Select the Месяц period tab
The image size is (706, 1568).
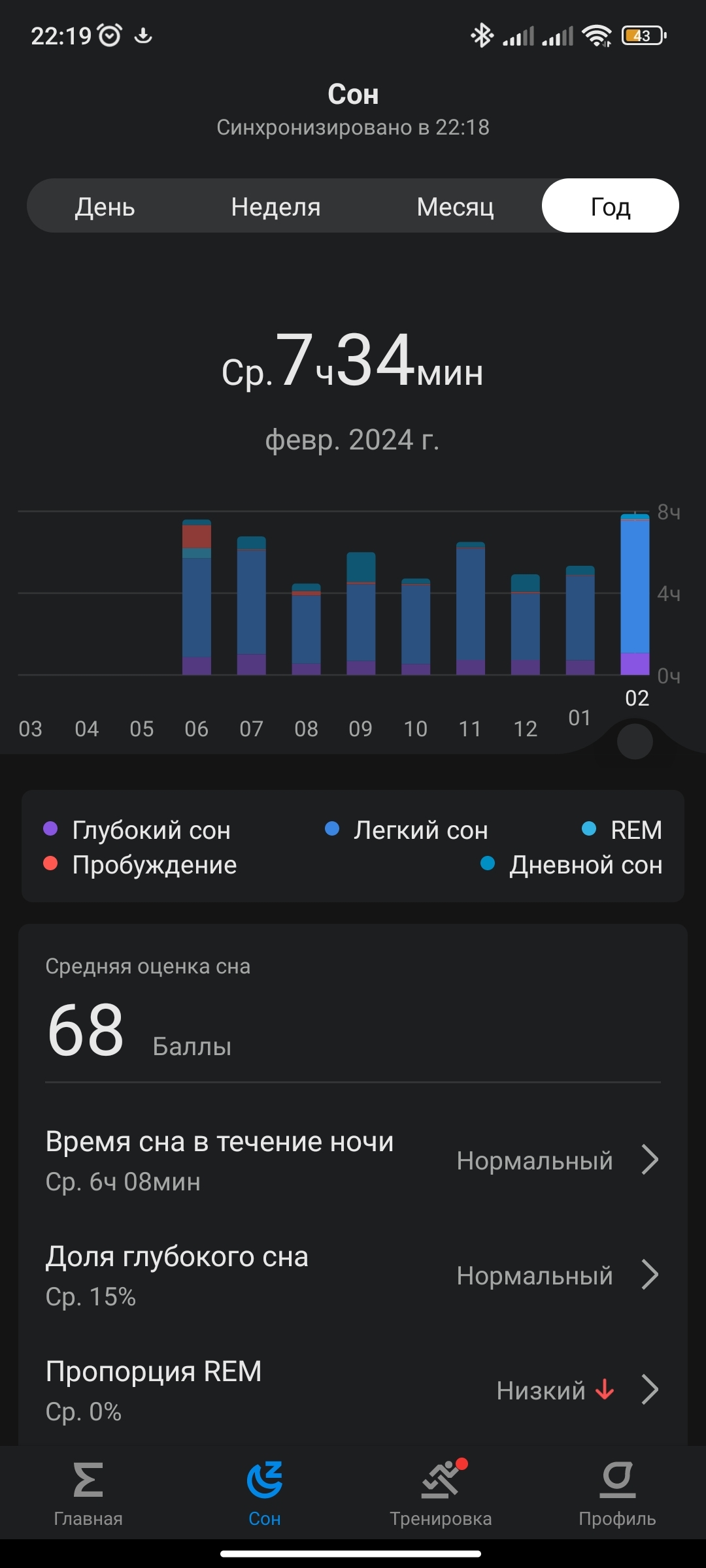pos(455,206)
